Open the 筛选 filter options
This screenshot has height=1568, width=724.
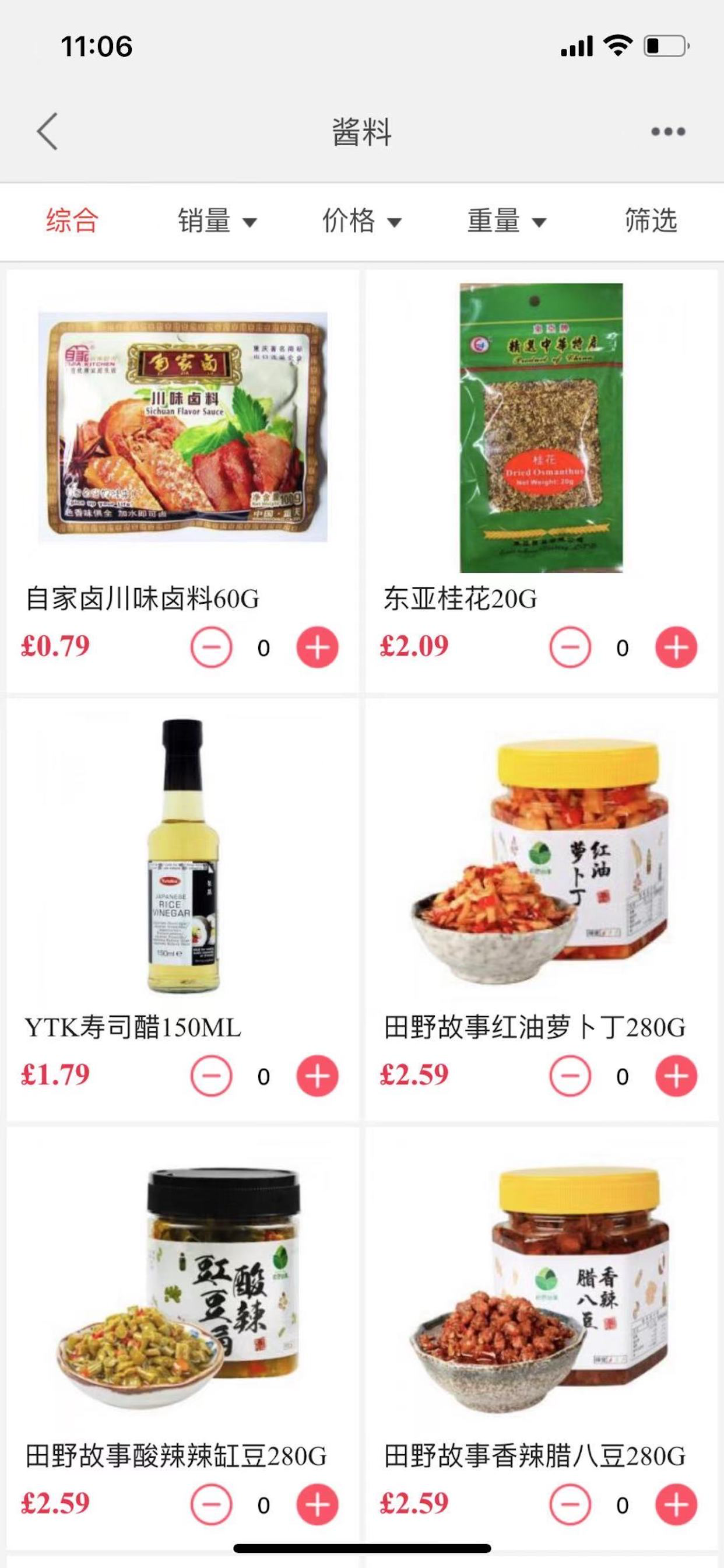tap(651, 220)
